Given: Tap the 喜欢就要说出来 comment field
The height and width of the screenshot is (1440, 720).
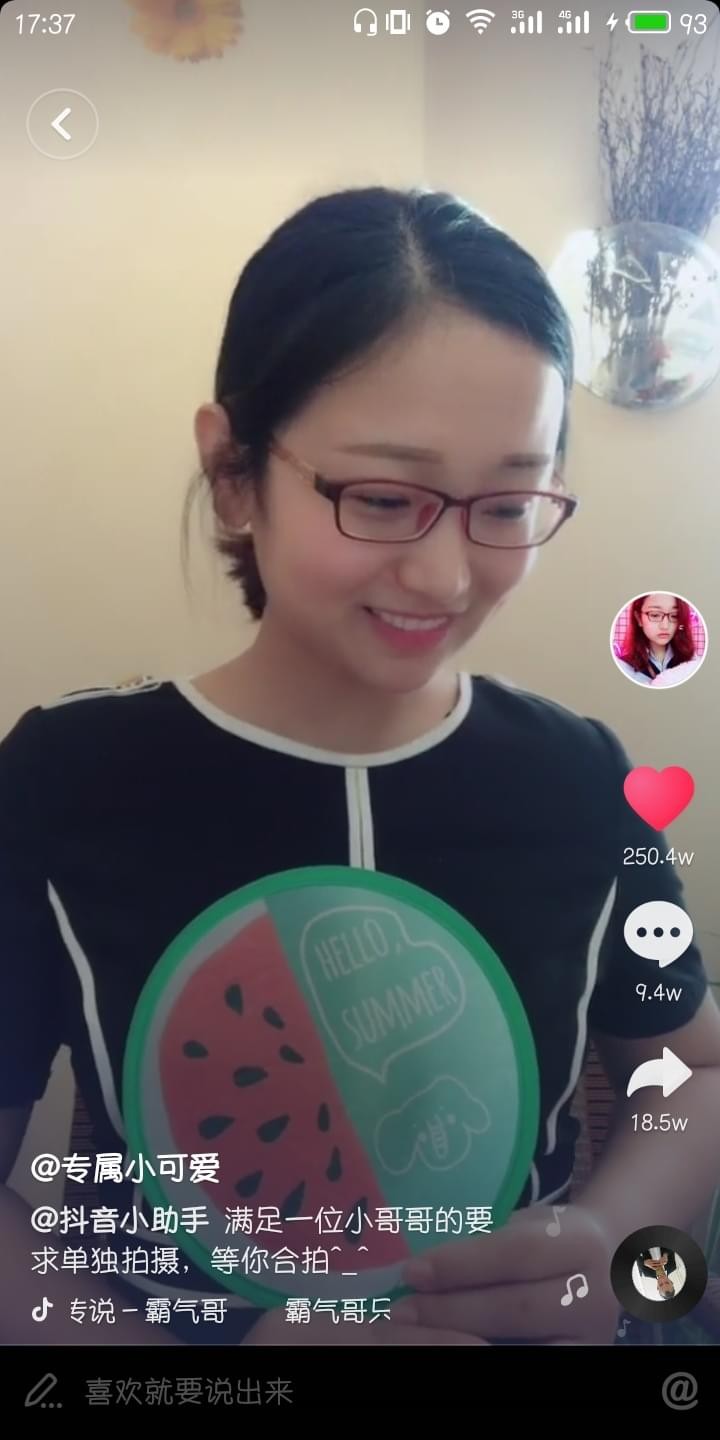Looking at the screenshot, I should click(190, 1392).
